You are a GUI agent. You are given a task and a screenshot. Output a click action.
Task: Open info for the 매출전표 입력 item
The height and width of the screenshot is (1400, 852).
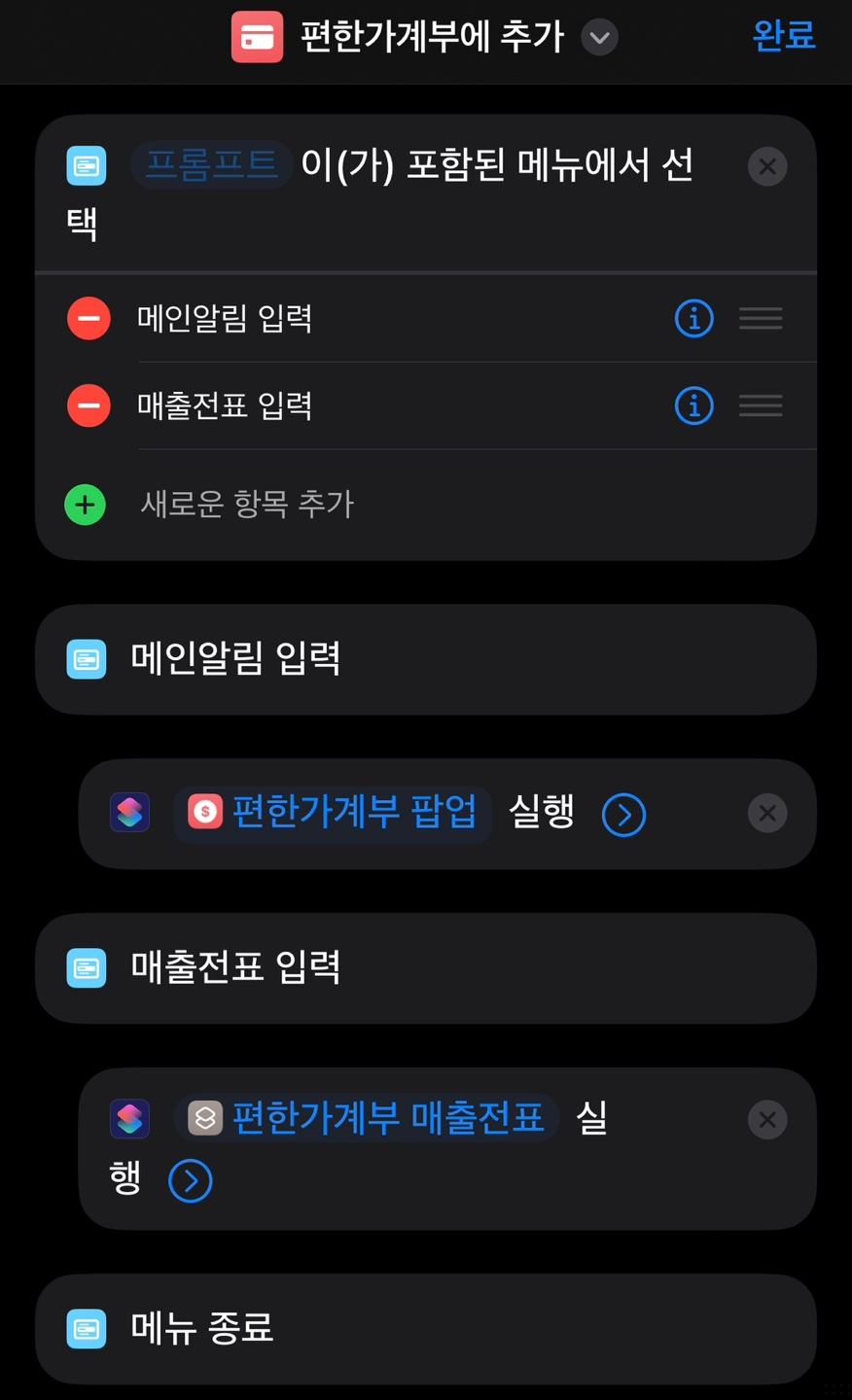(693, 405)
